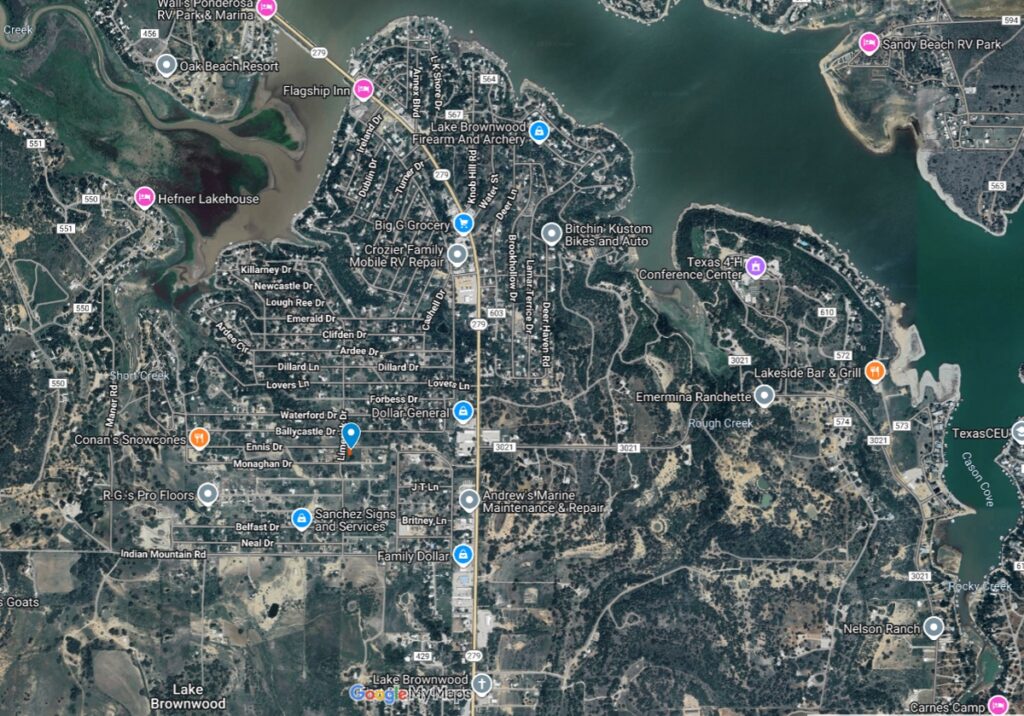The image size is (1024, 716).
Task: Tap the Sandy Beach RV Park pin
Action: point(869,43)
